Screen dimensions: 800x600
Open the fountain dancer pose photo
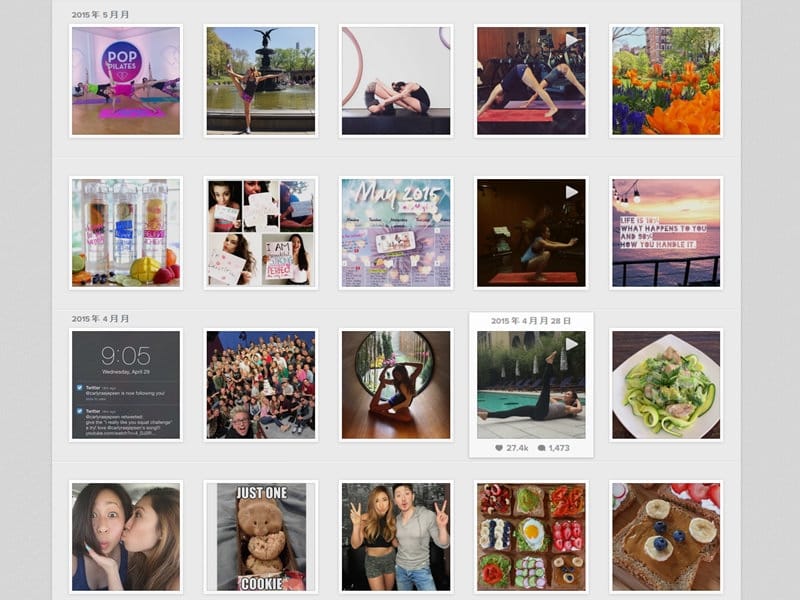[x=260, y=81]
